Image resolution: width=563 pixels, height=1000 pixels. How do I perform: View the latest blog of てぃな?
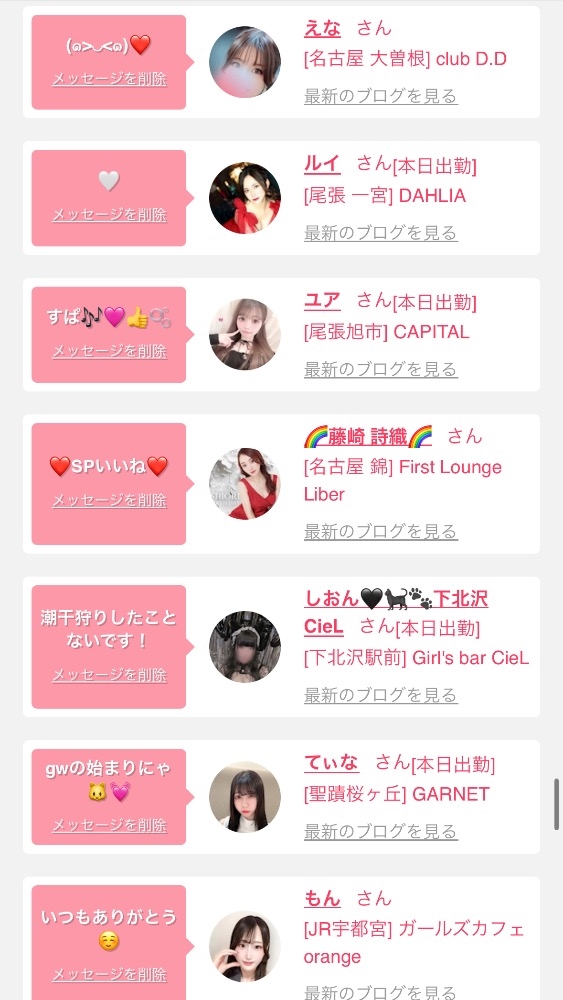pos(381,831)
